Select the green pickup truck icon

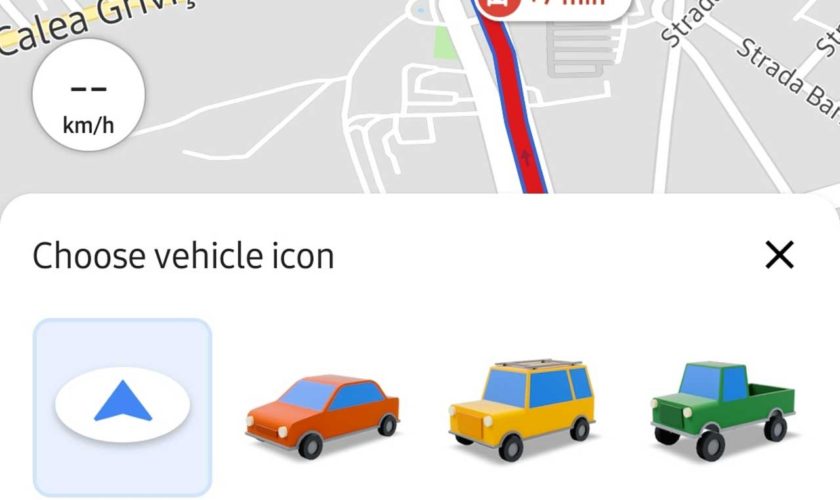(x=722, y=407)
